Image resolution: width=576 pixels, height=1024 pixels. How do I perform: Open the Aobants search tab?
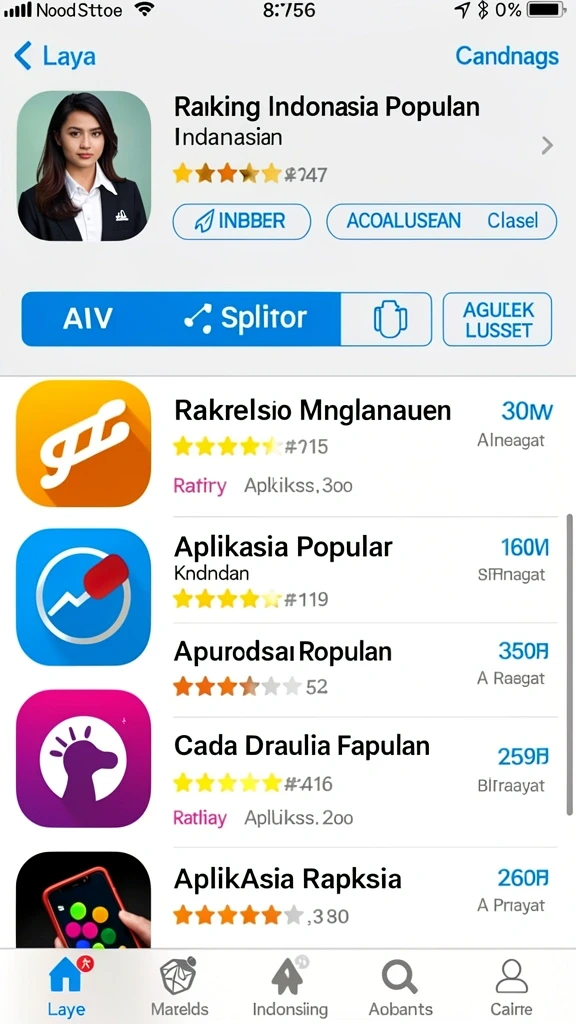(400, 987)
